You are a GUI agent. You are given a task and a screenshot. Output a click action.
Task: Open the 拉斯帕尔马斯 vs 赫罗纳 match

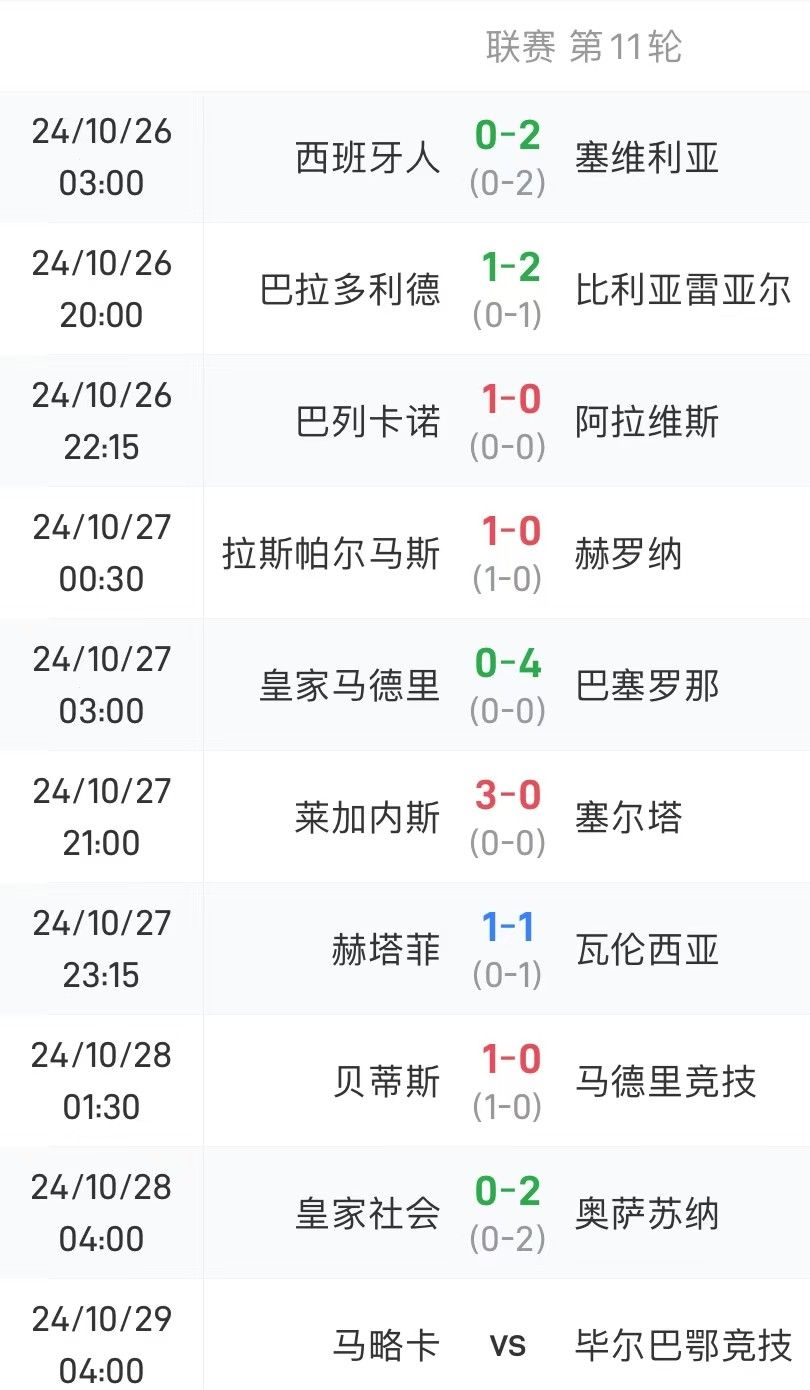point(507,554)
